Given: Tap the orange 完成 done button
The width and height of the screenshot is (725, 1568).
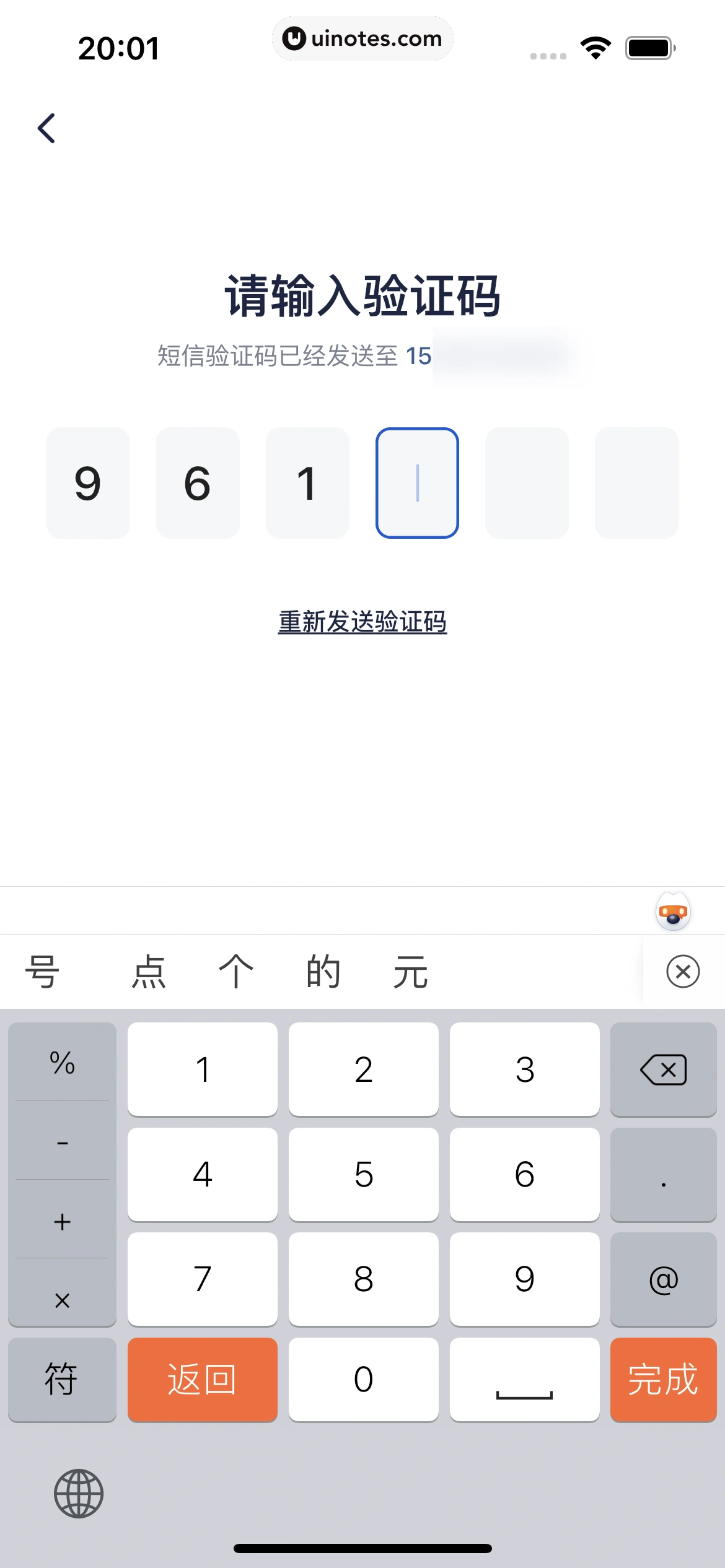Looking at the screenshot, I should tap(663, 1380).
